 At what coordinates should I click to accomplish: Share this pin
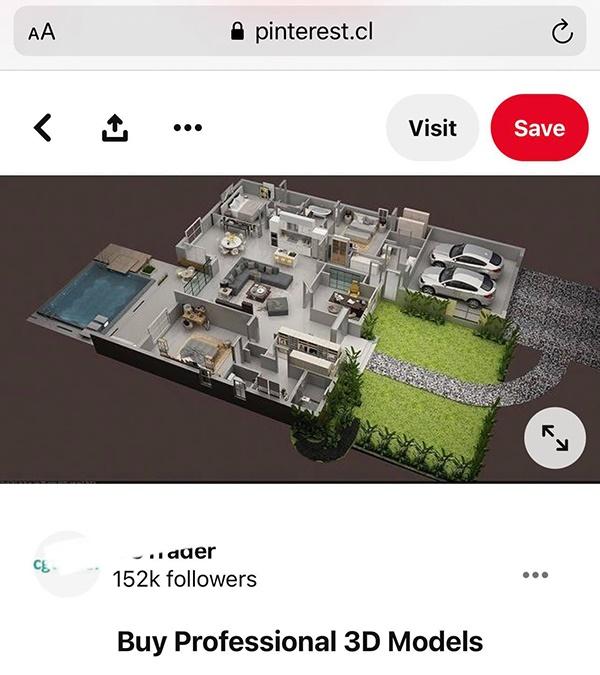click(116, 127)
